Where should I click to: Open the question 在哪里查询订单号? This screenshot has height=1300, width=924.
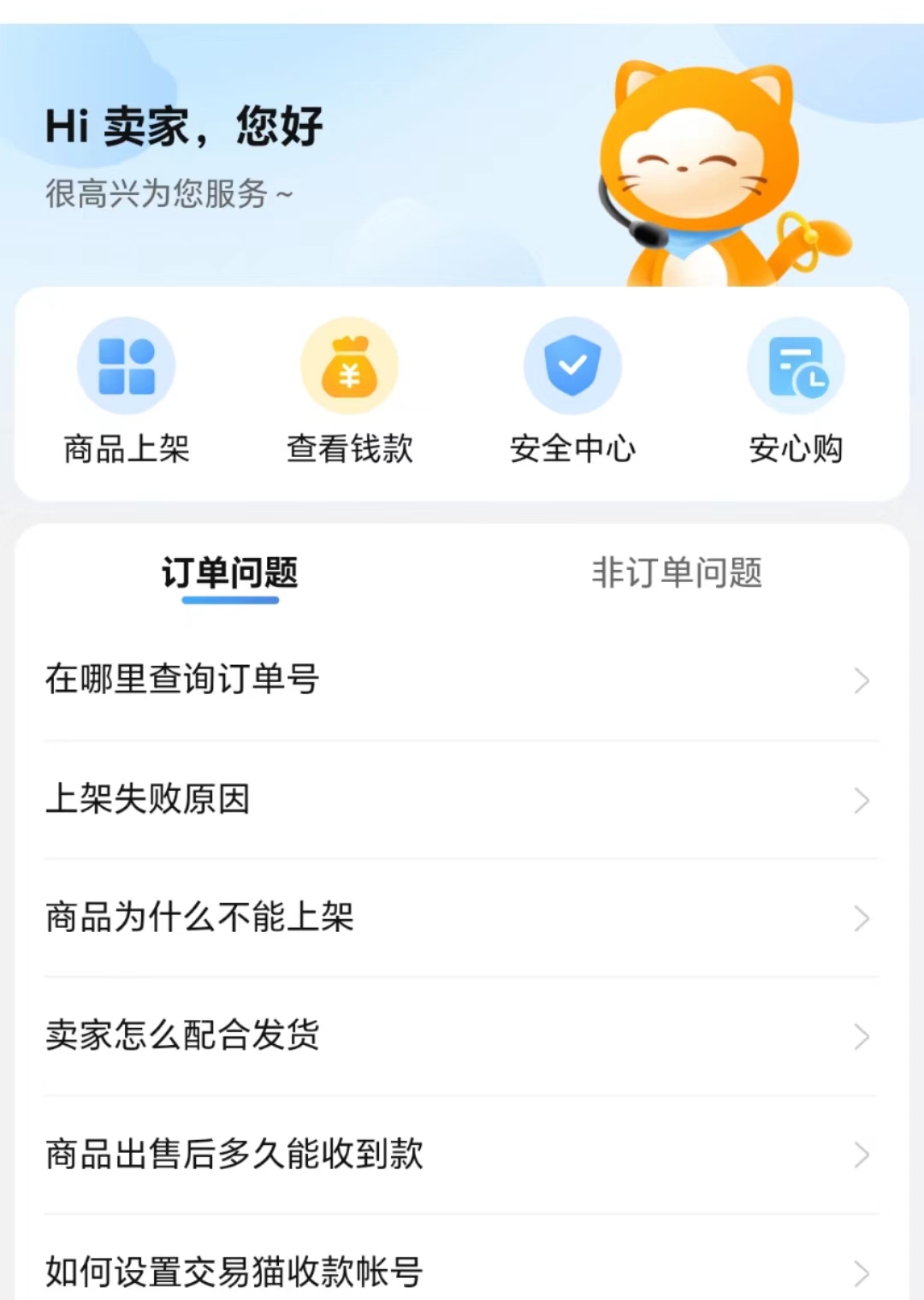coord(460,680)
